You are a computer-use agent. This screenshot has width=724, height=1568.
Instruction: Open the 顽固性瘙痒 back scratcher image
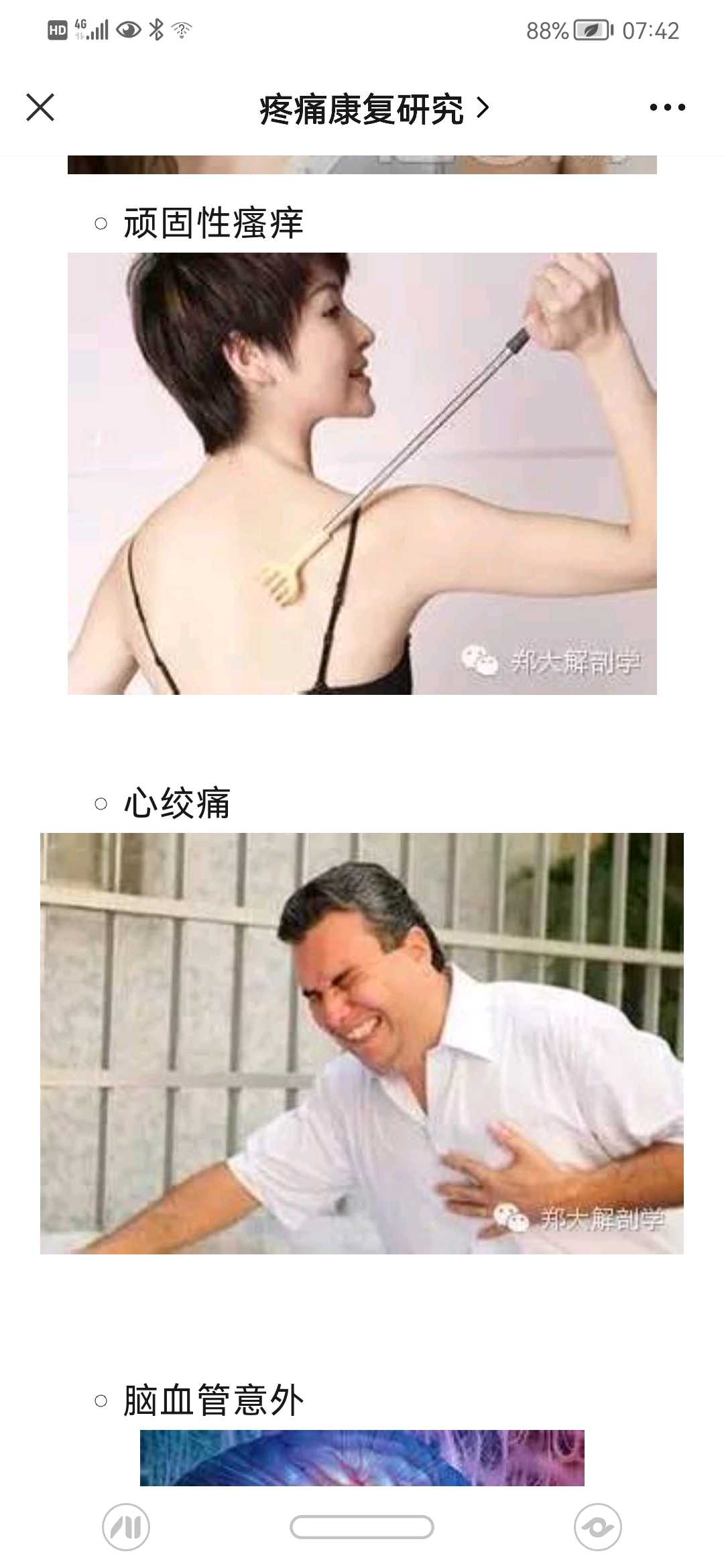362,473
